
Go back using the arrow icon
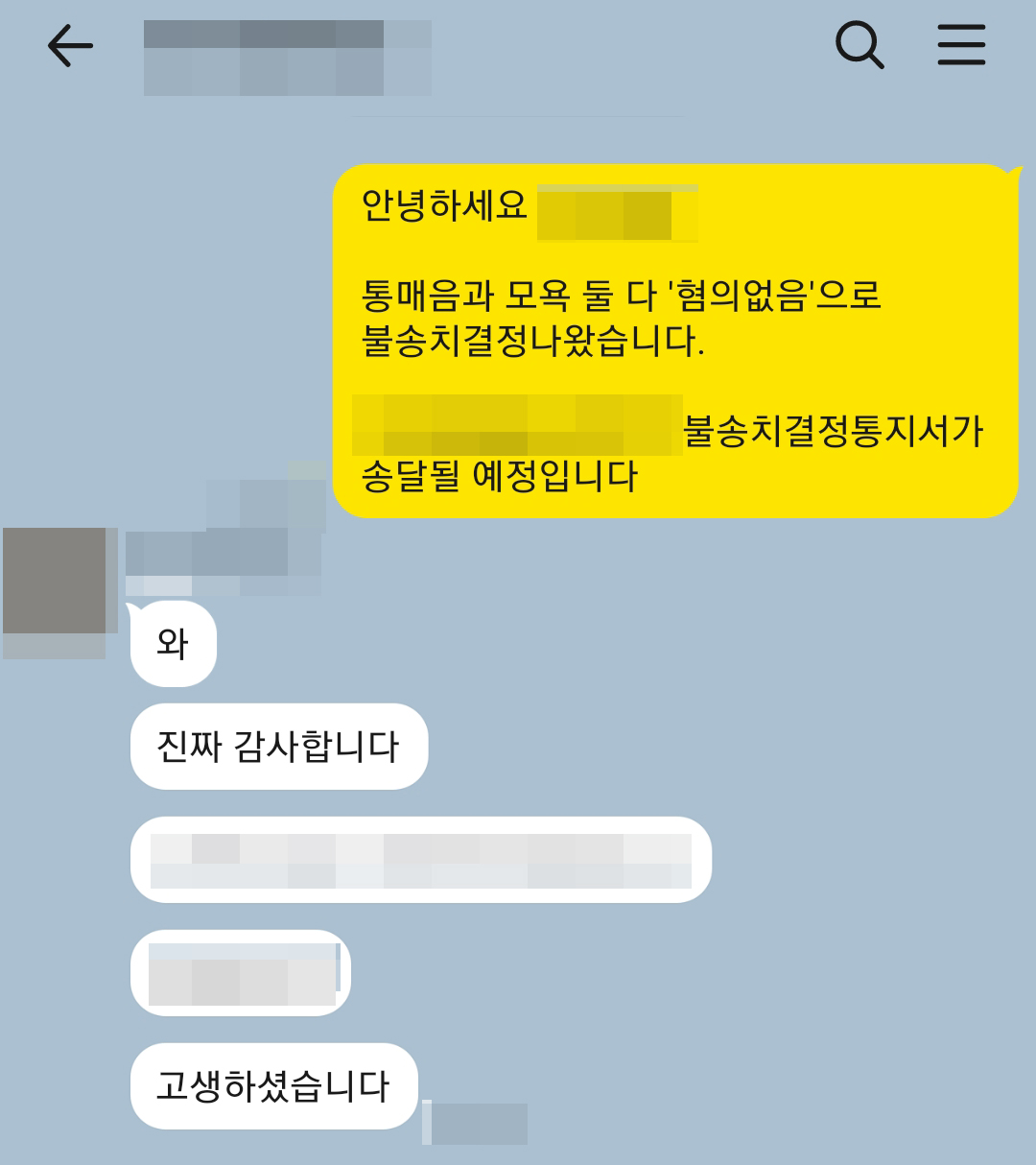(x=70, y=45)
